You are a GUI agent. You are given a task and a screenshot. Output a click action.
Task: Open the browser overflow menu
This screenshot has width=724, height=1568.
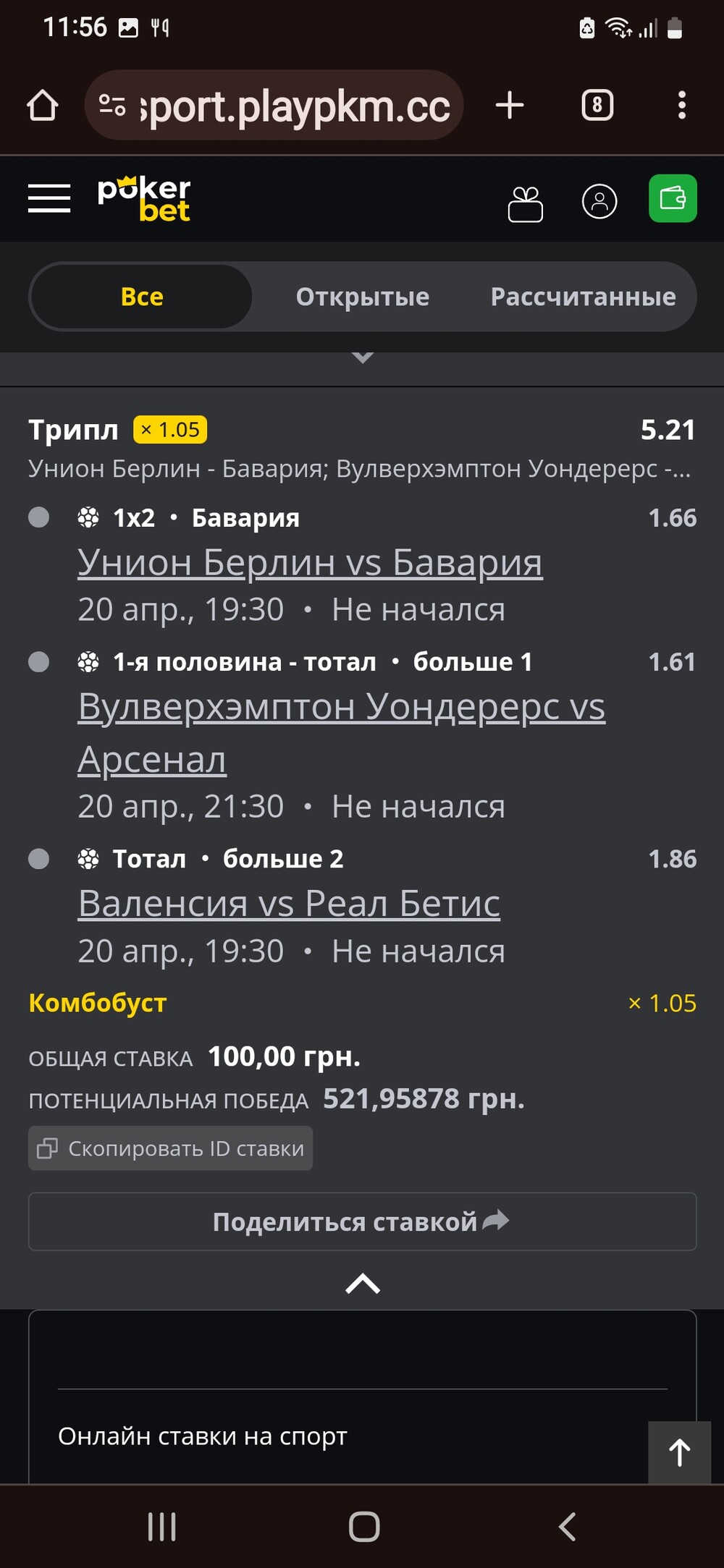click(681, 105)
